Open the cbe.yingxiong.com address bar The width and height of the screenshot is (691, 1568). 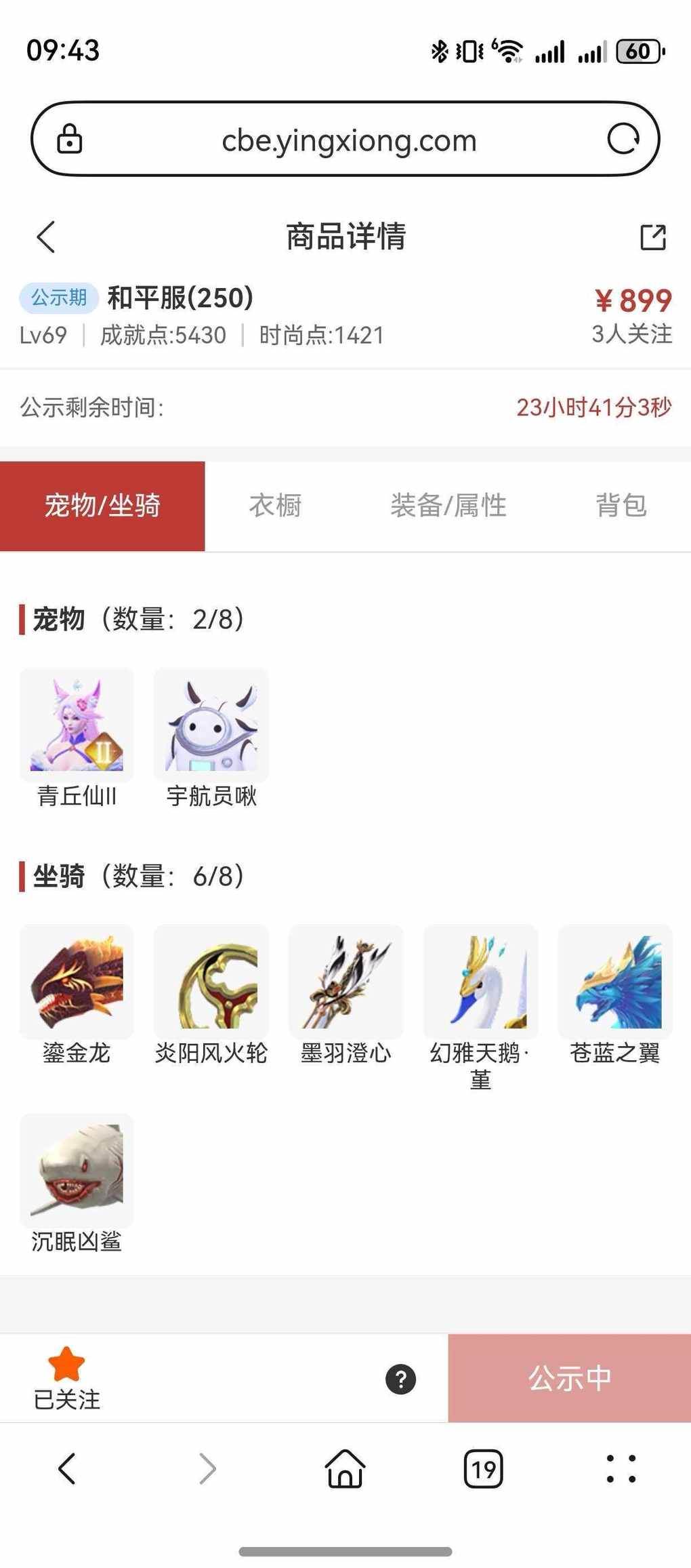(348, 140)
